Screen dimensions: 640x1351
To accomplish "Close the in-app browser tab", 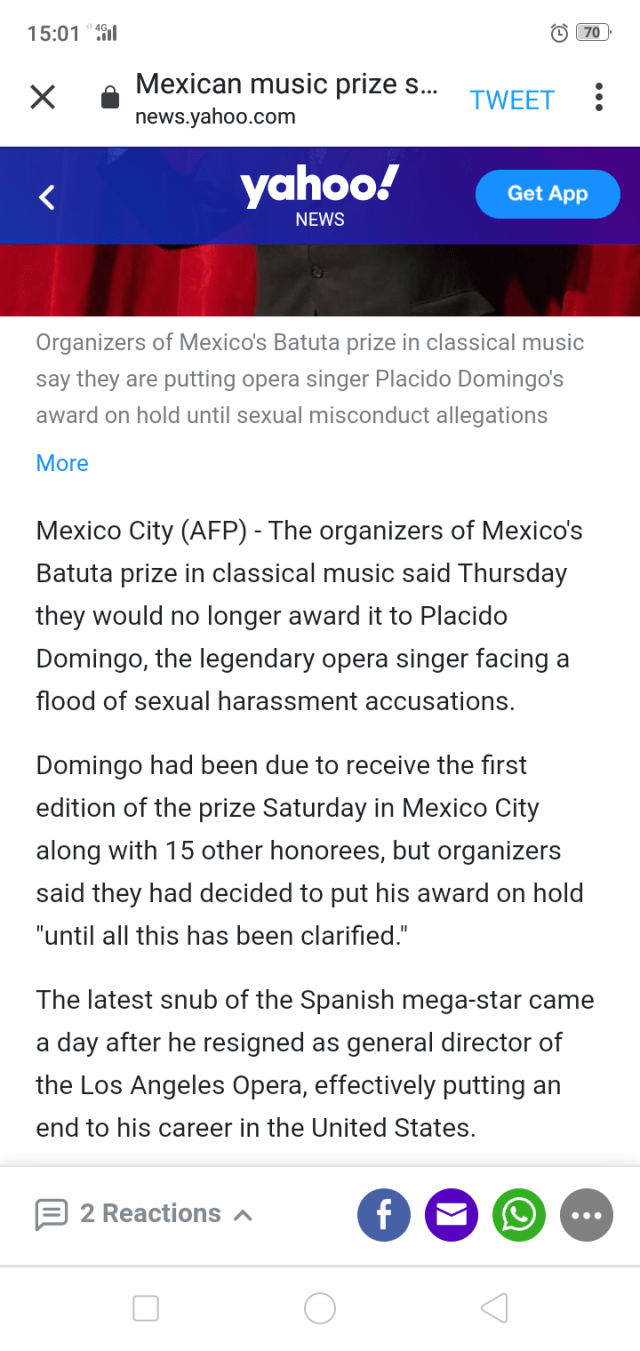I will click(43, 97).
